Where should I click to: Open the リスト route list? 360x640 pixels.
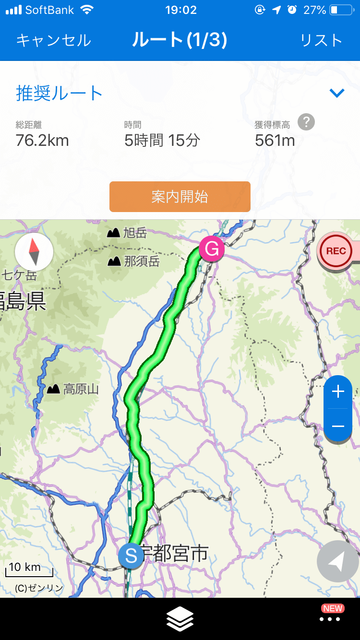click(321, 40)
